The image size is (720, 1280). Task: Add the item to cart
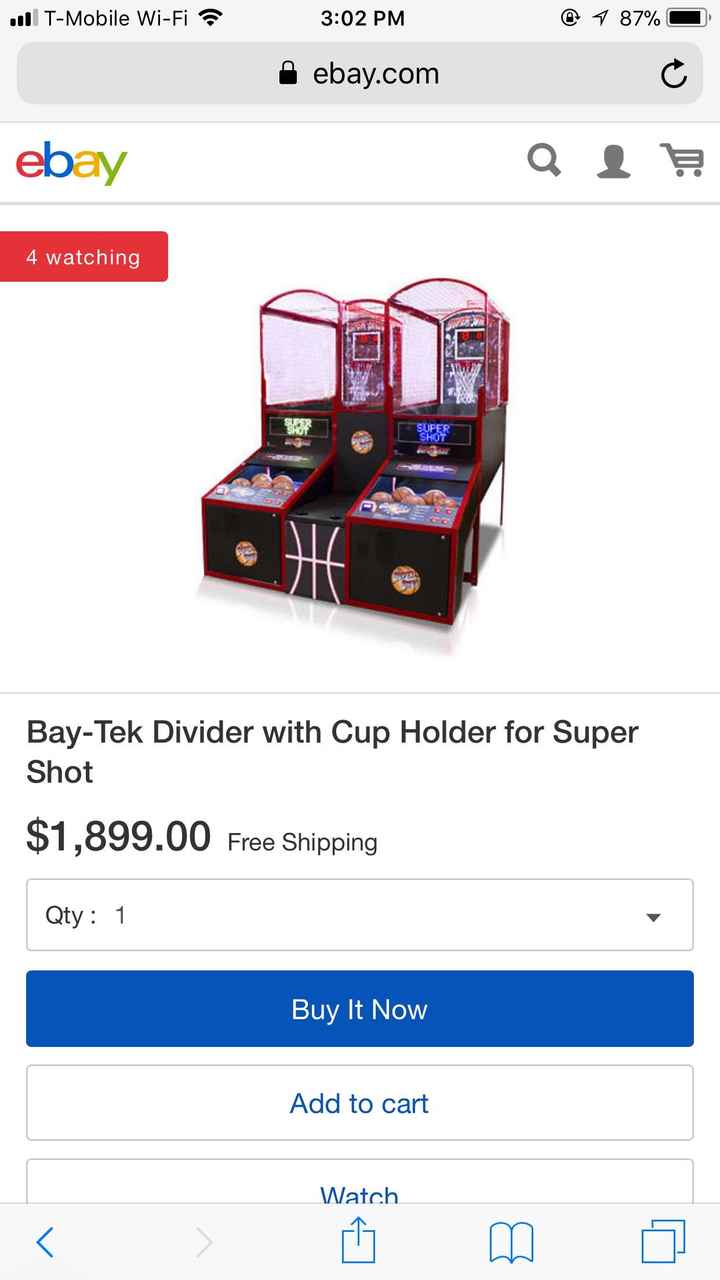pos(360,1103)
